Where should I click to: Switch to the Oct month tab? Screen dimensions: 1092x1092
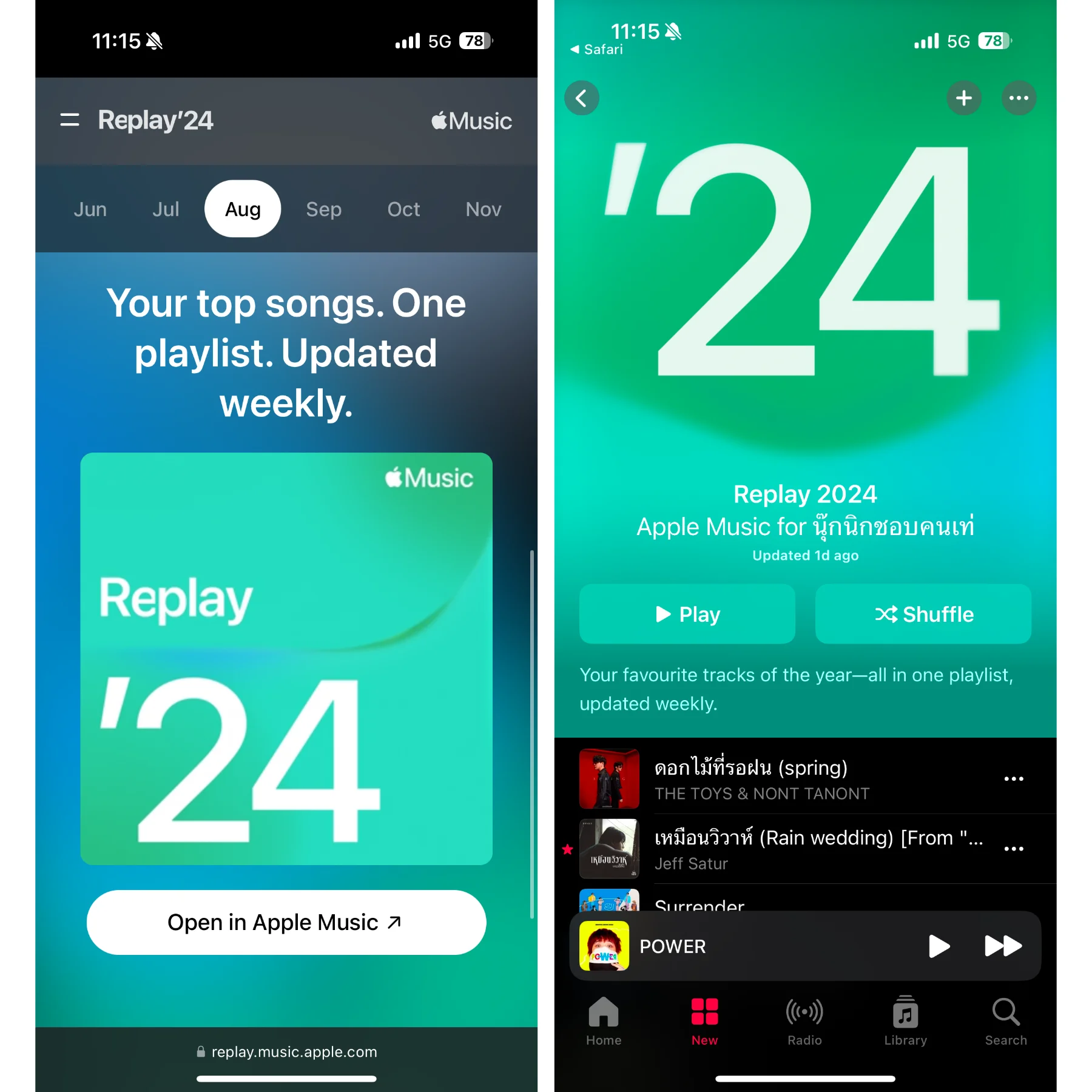(x=403, y=209)
